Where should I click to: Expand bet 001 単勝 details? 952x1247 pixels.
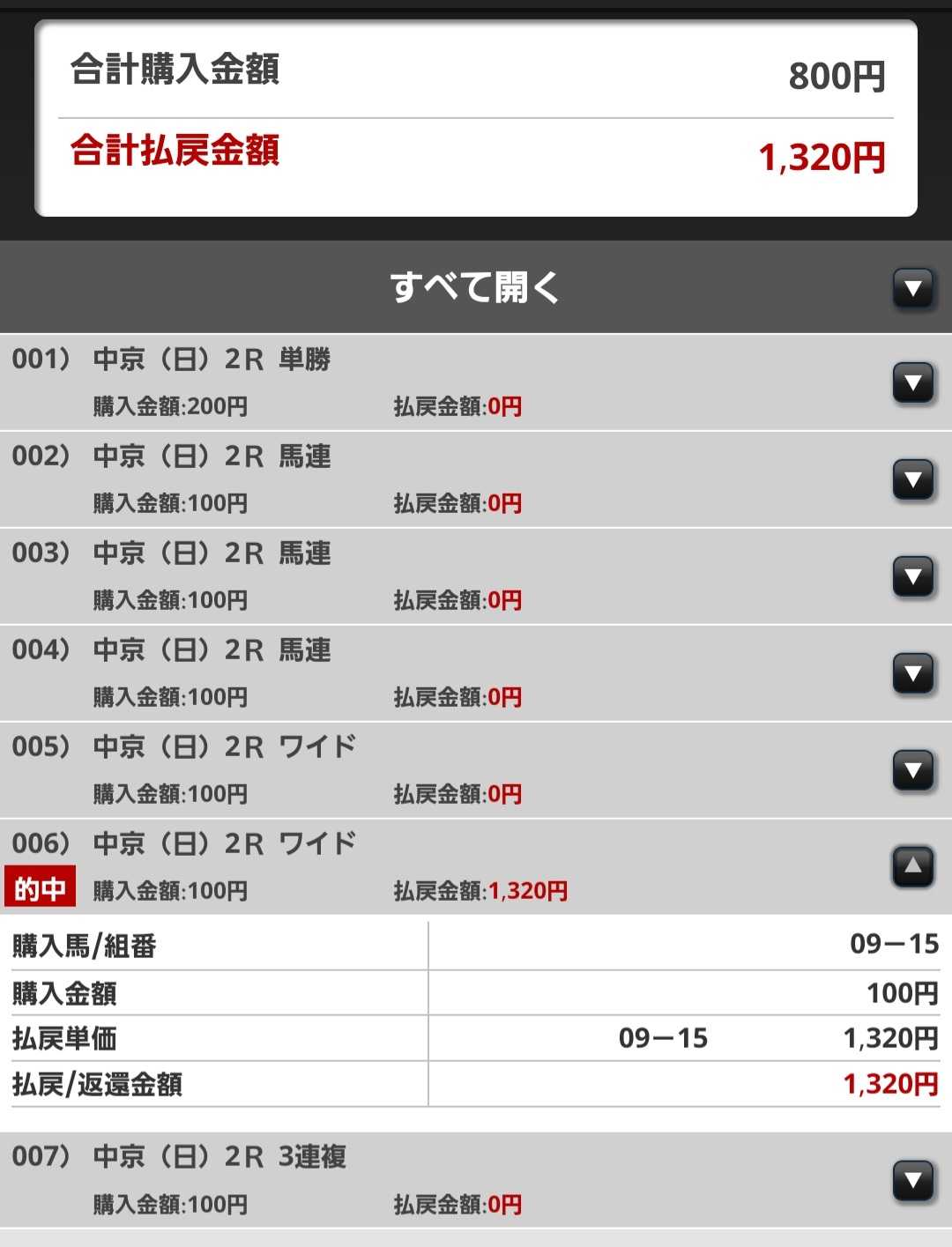pyautogui.click(x=912, y=383)
